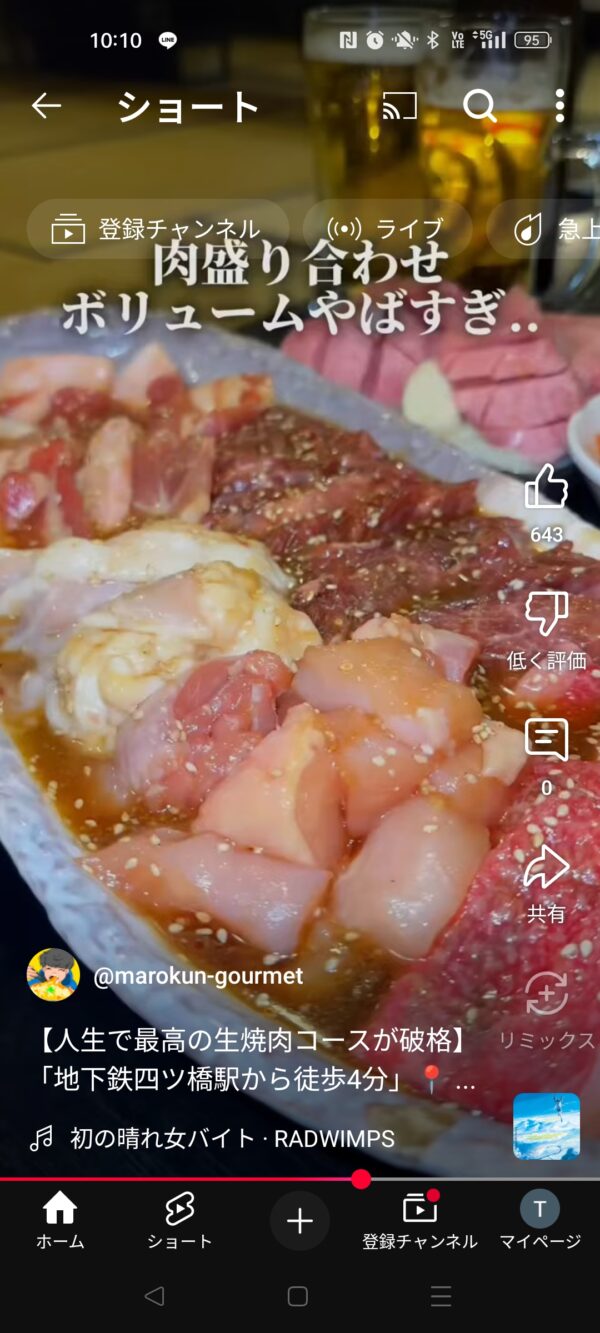Open the comments section
The width and height of the screenshot is (600, 1333).
[x=546, y=741]
